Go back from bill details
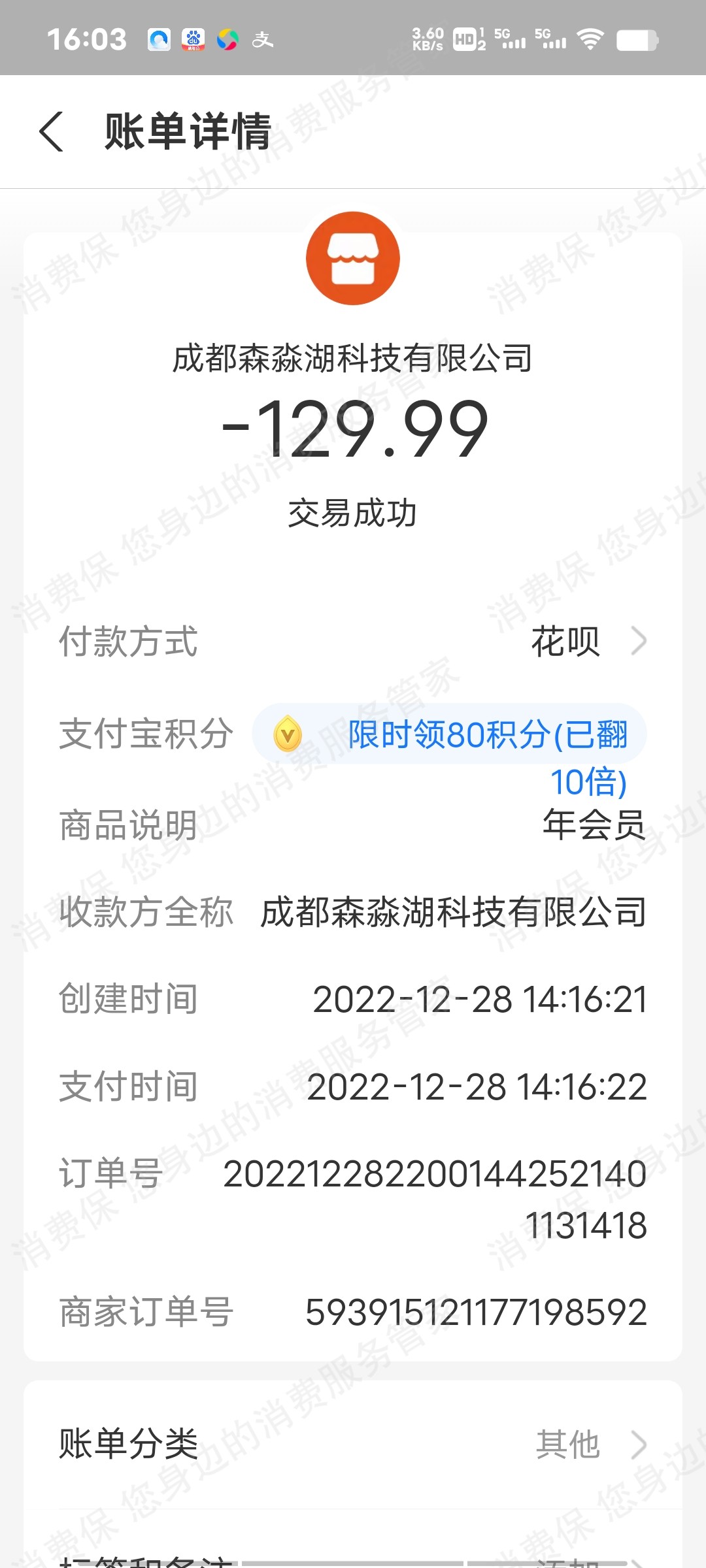 52,131
